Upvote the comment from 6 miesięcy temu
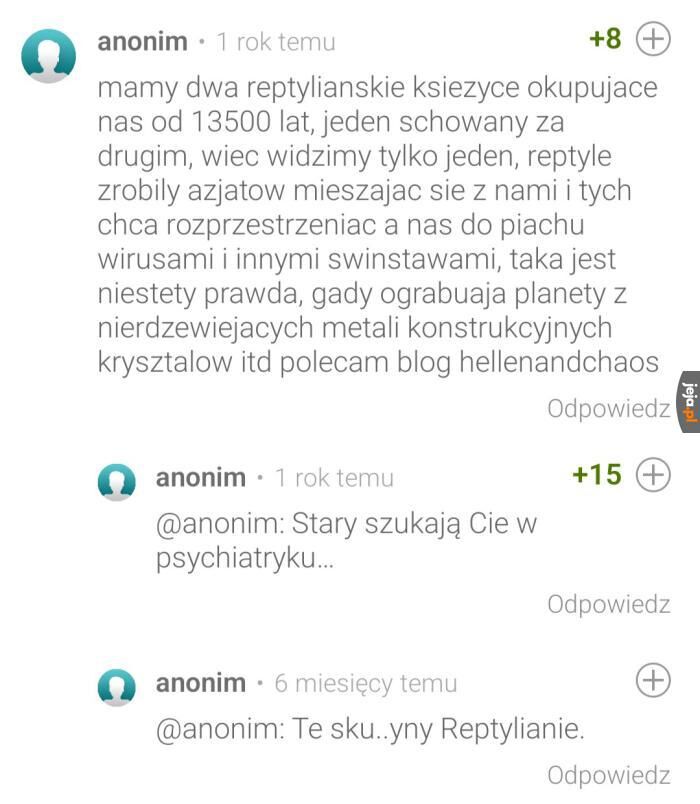This screenshot has width=700, height=804. click(x=653, y=680)
